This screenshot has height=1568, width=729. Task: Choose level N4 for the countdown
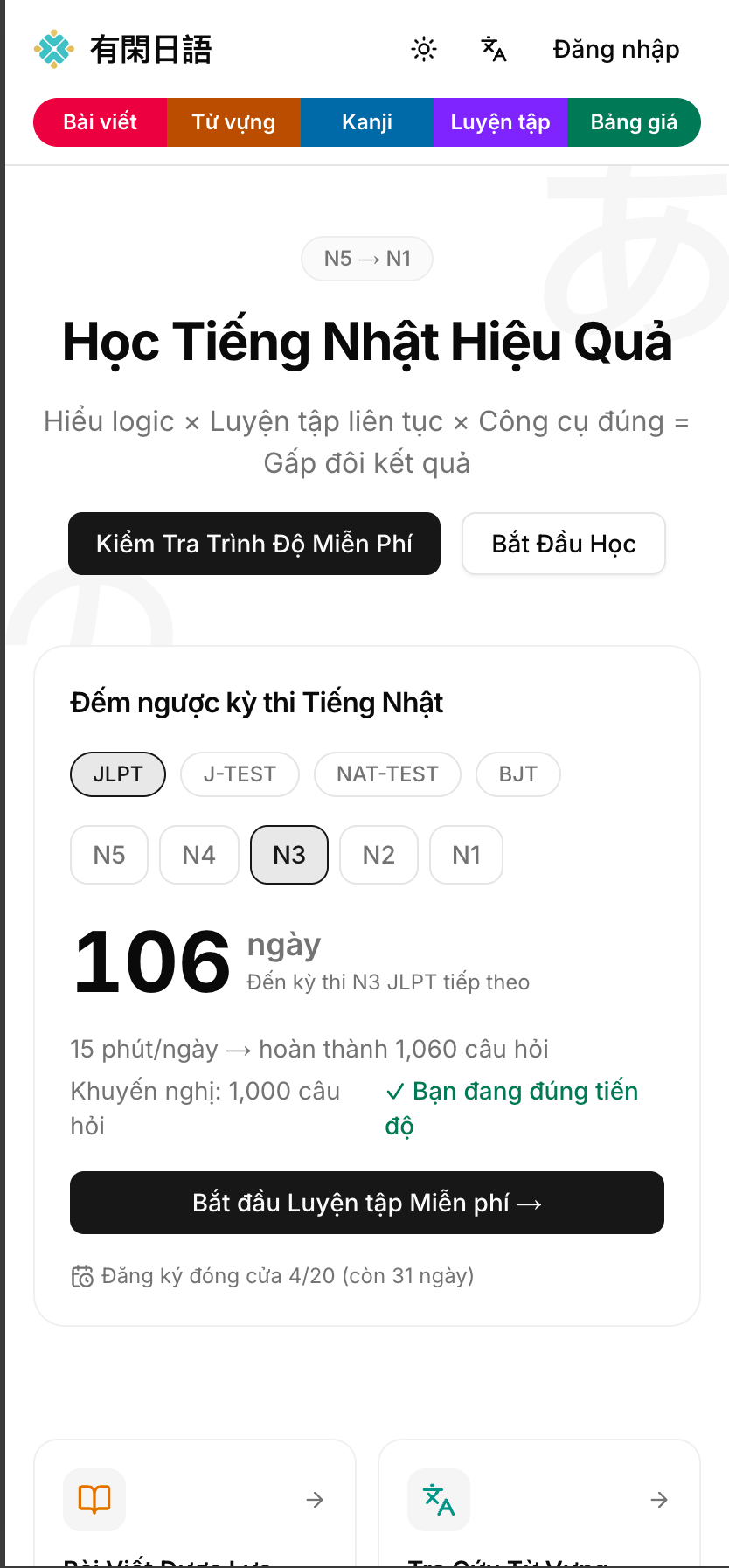(199, 855)
